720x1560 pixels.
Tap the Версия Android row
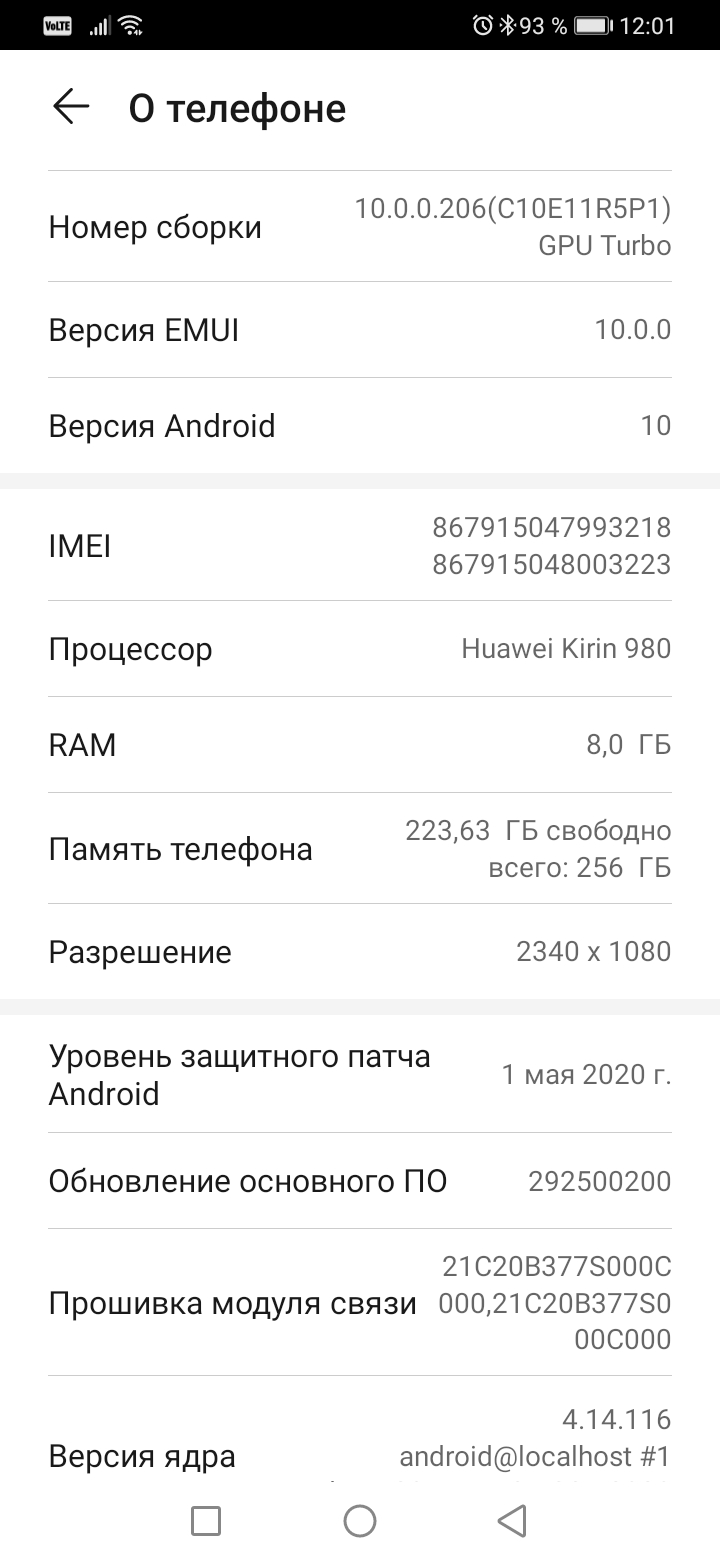(360, 426)
